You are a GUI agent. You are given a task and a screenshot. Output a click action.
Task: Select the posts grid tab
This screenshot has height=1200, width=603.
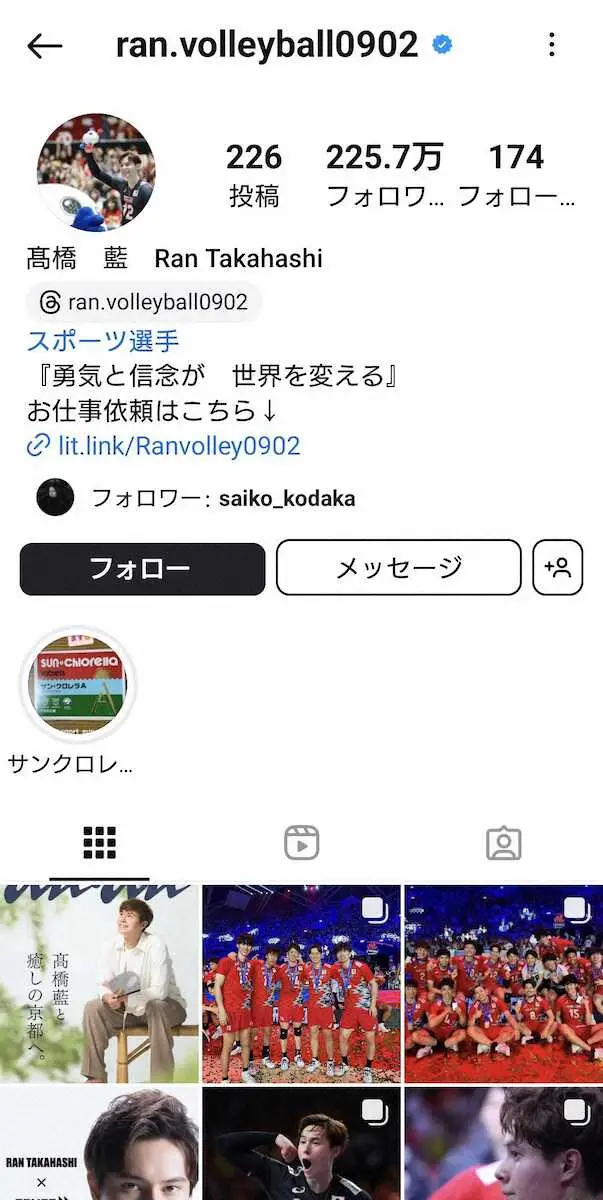pos(99,843)
